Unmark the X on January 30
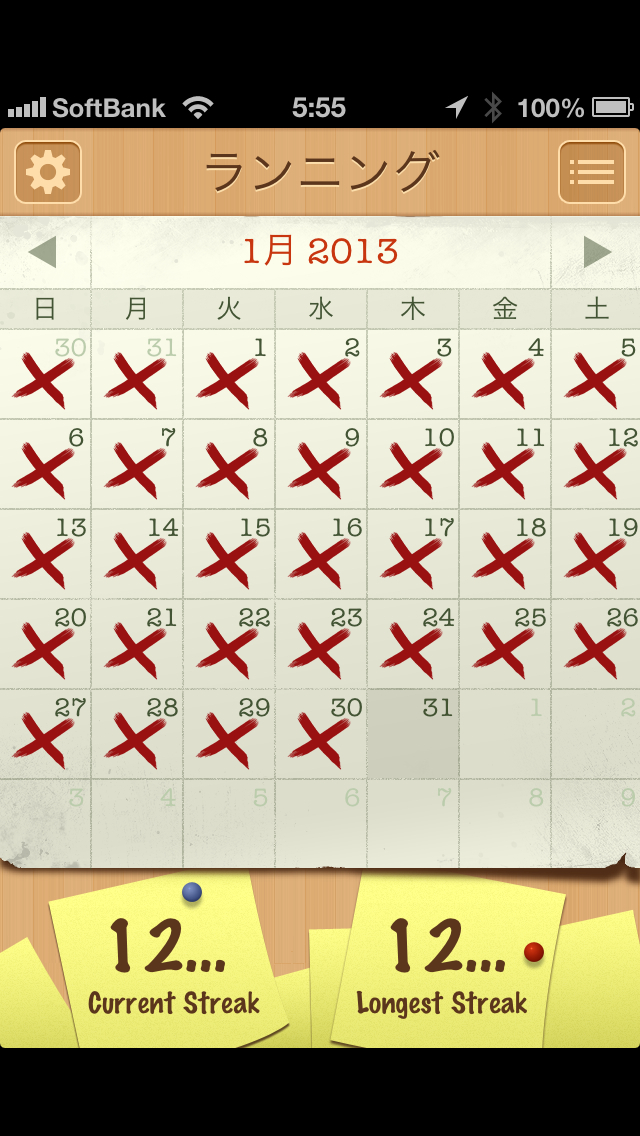 (x=321, y=734)
